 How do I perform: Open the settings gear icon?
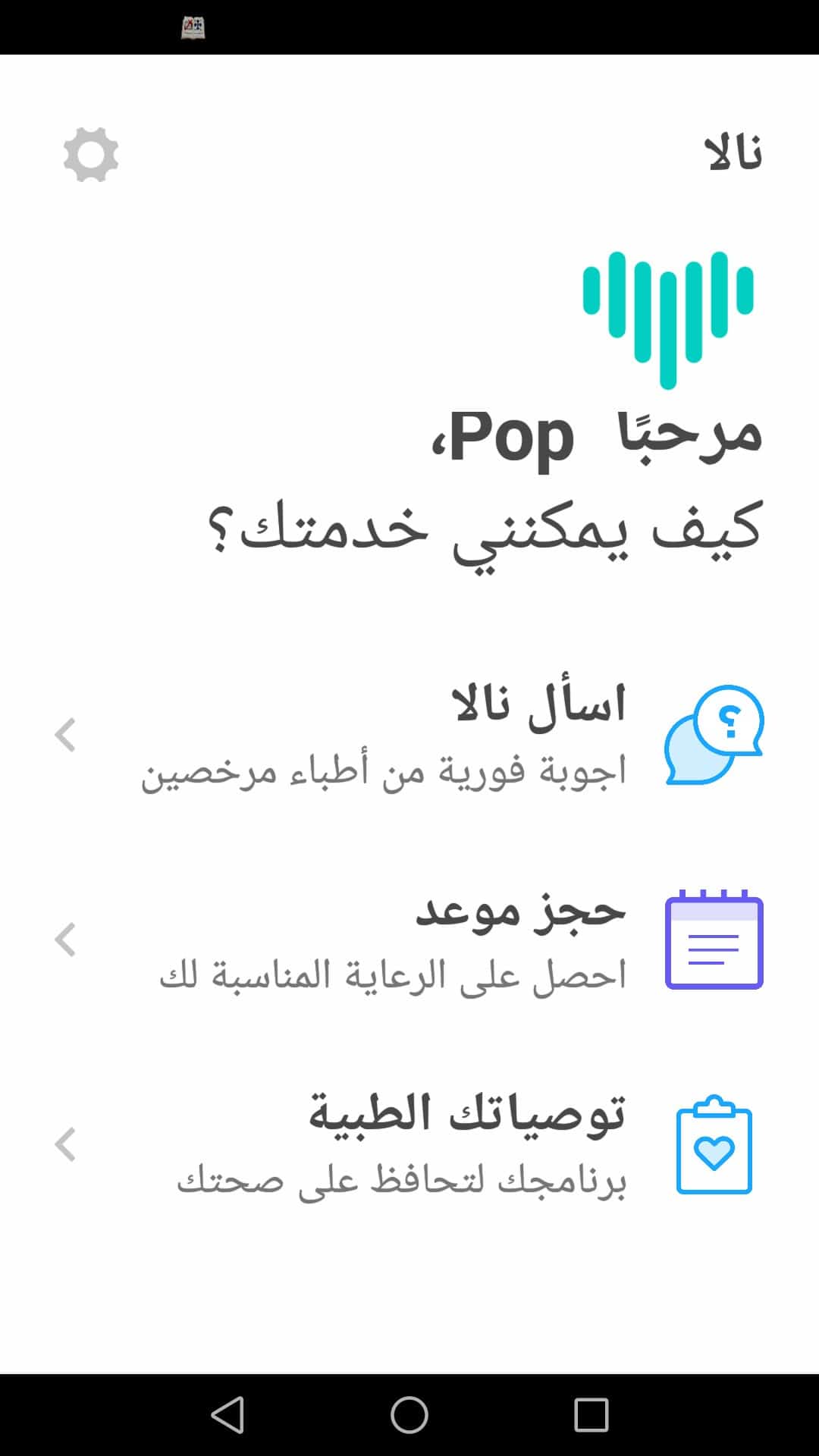[x=91, y=155]
